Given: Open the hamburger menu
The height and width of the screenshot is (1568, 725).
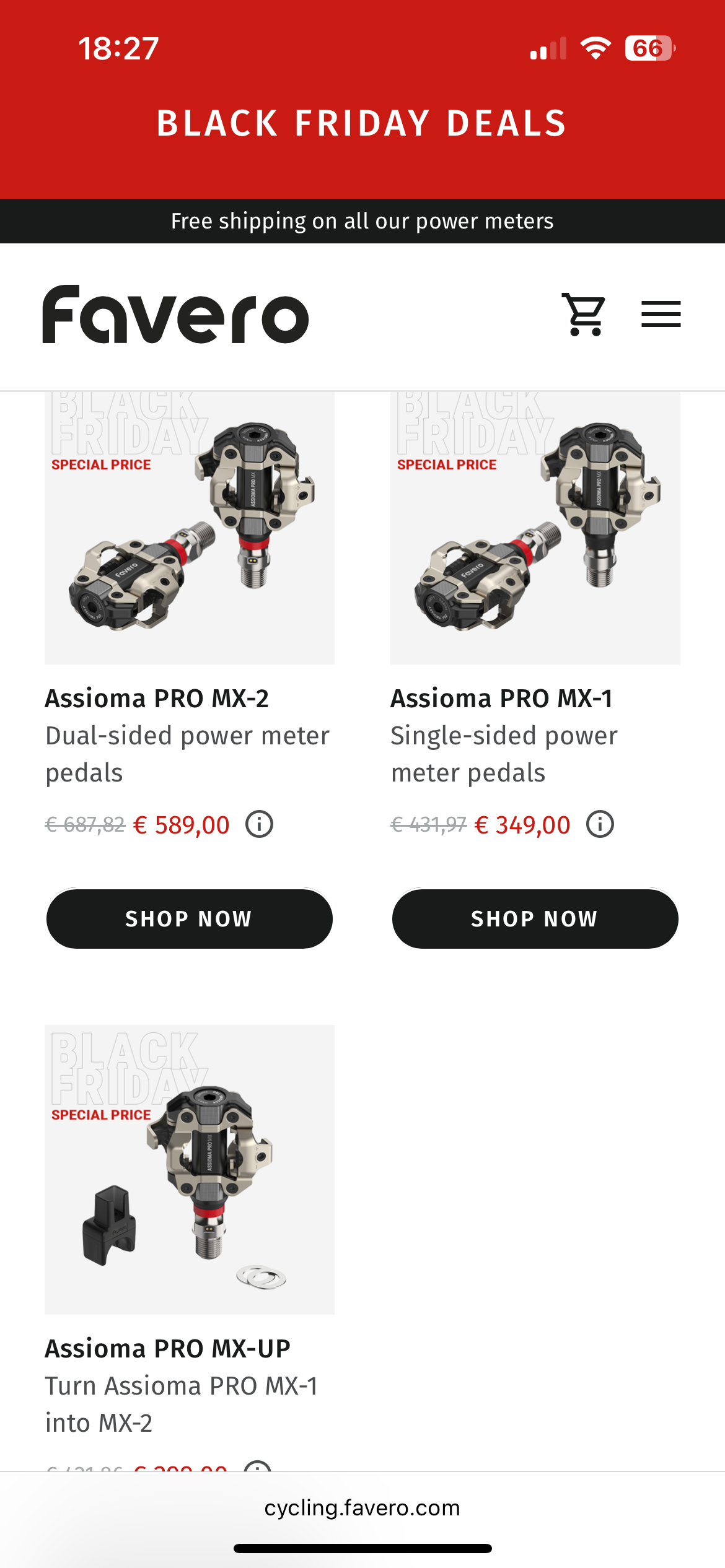Looking at the screenshot, I should (661, 315).
